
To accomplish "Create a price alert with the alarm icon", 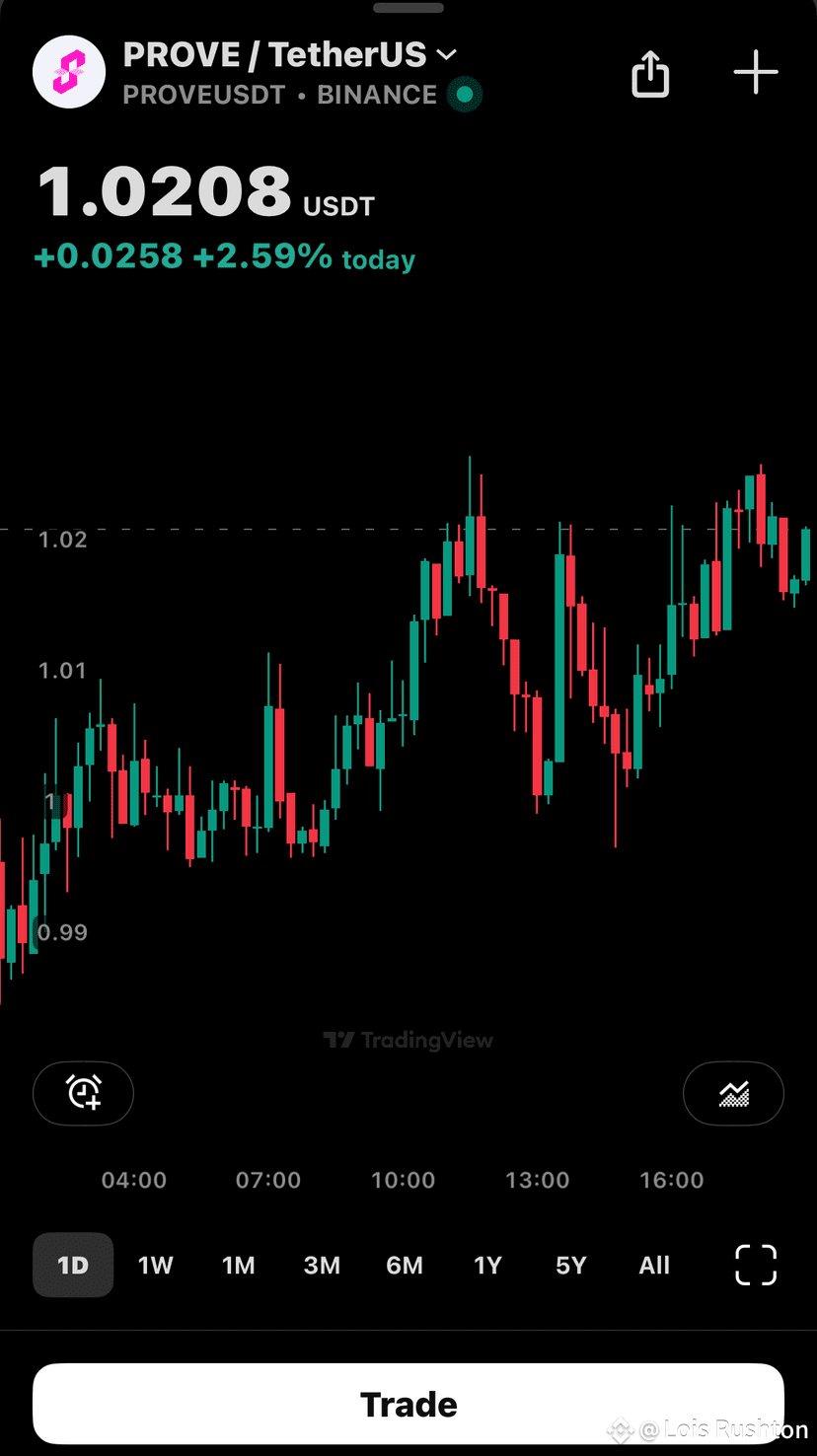I will point(84,1093).
